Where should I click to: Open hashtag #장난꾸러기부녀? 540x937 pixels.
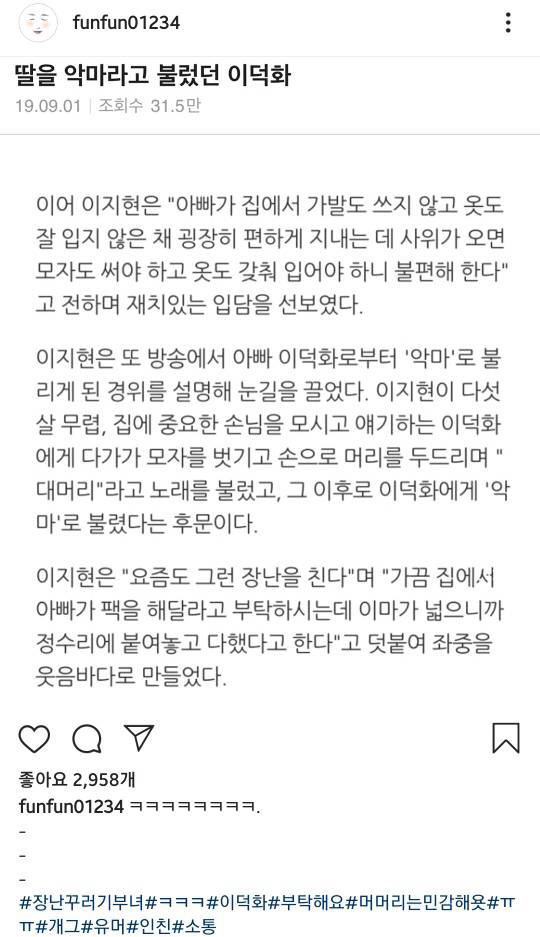(83, 902)
